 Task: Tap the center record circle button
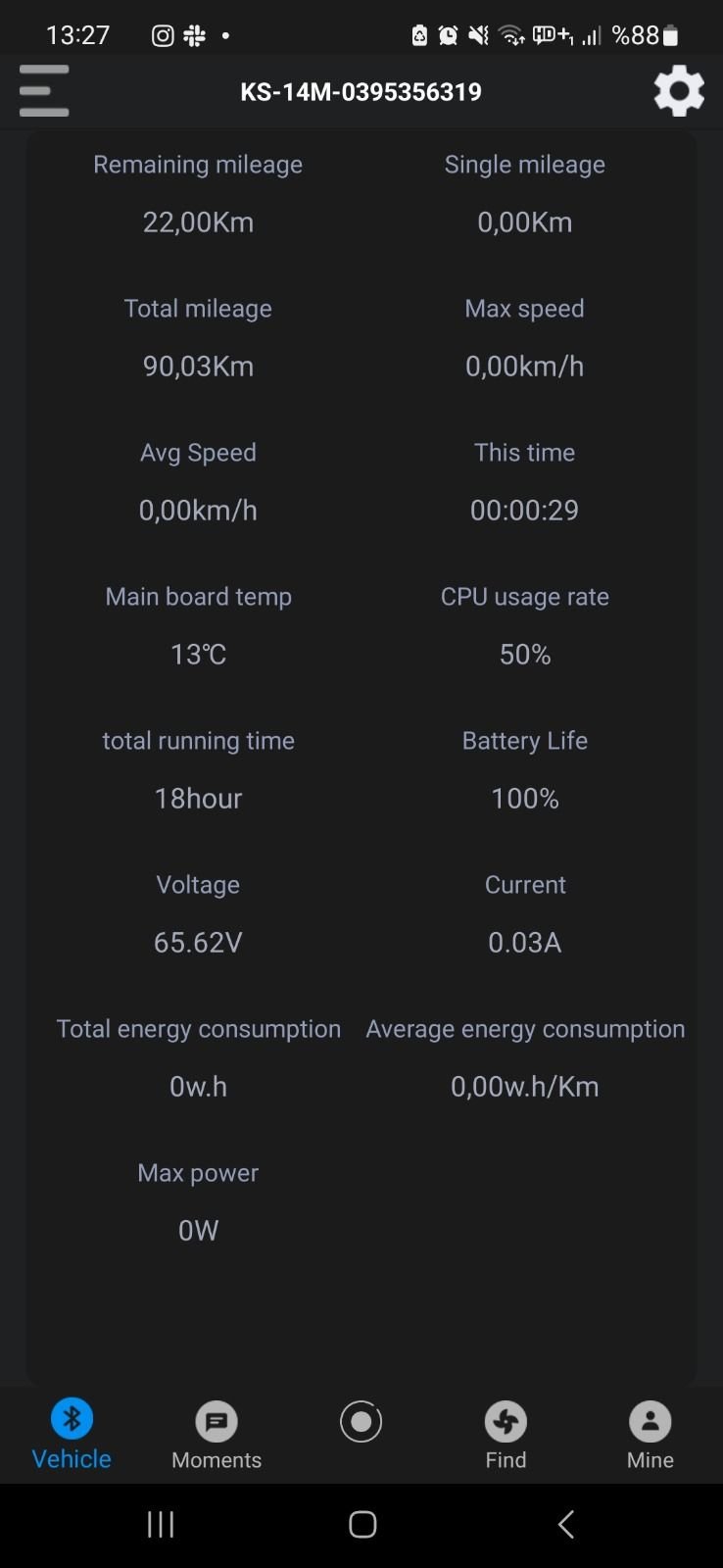pos(361,1422)
